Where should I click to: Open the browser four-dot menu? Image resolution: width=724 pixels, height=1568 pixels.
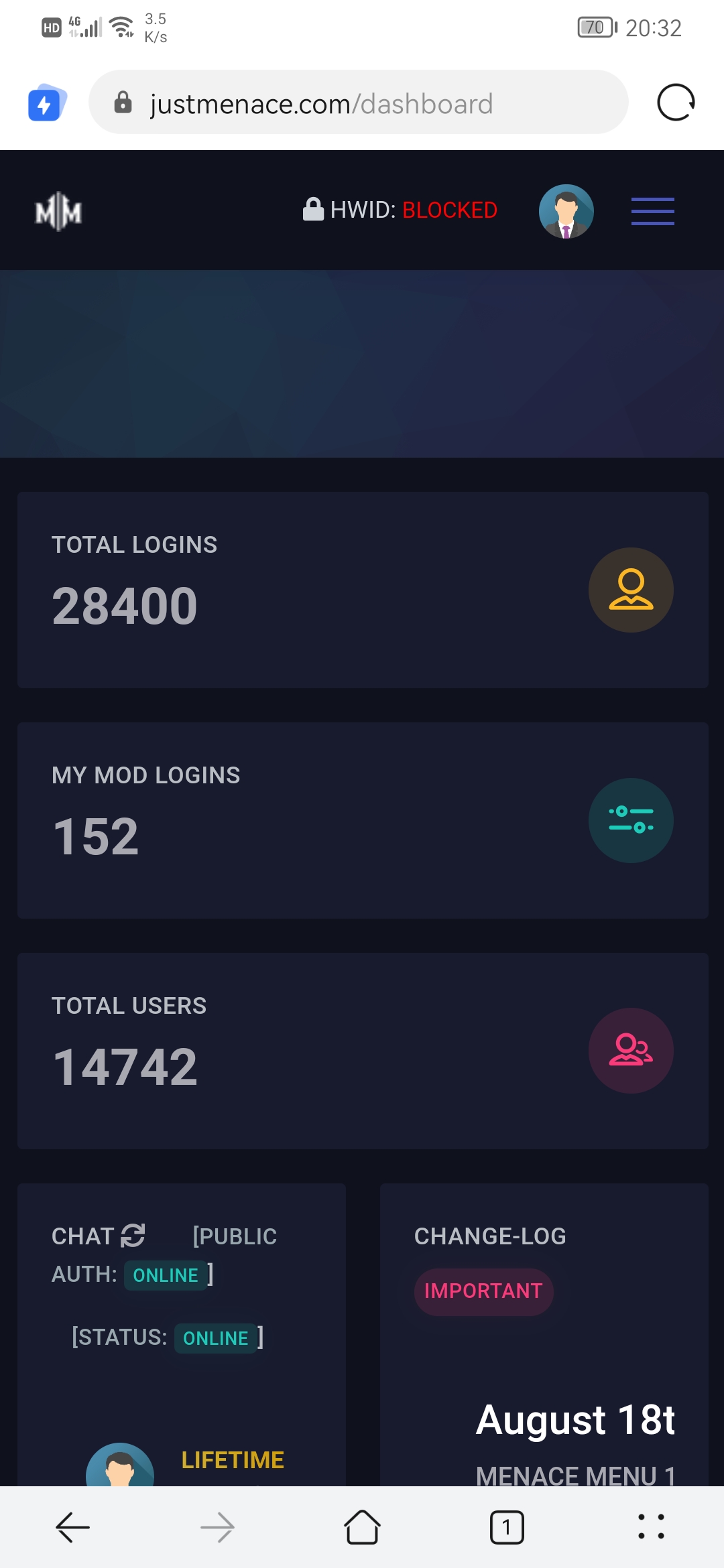(x=651, y=1526)
